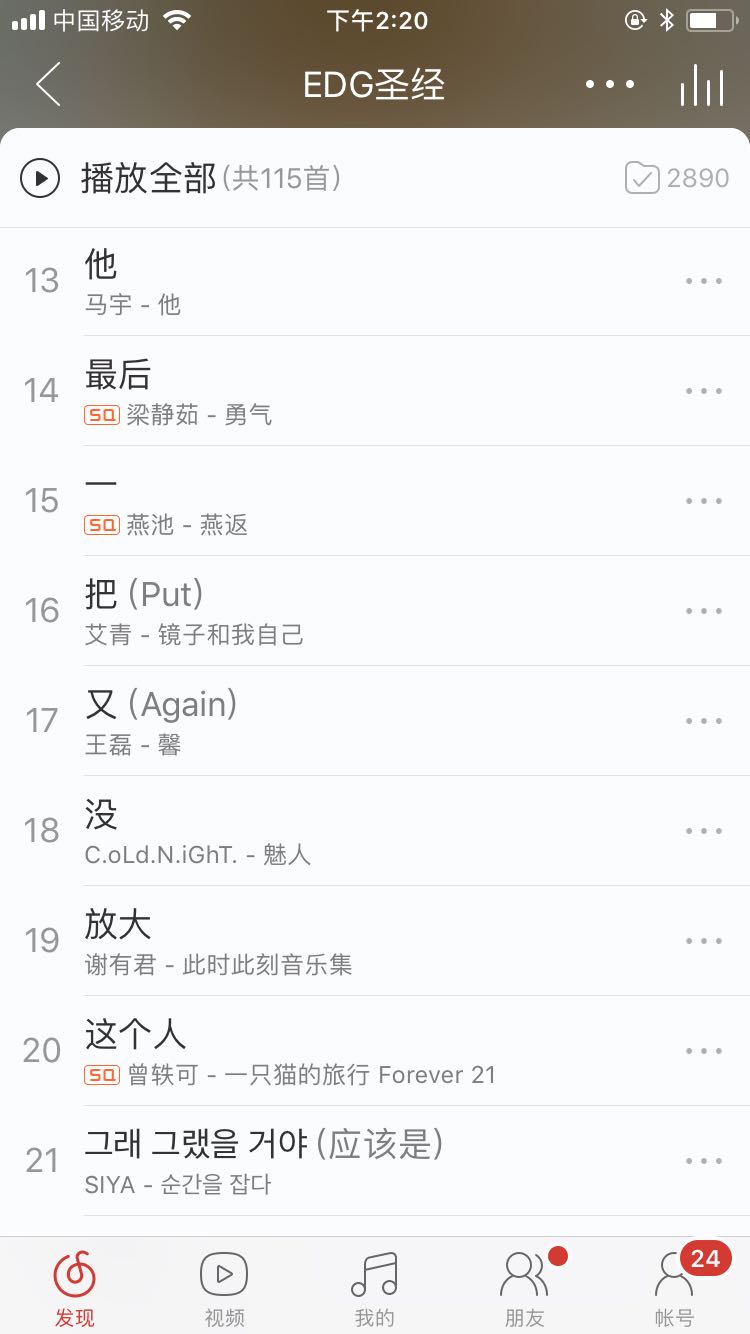This screenshot has width=750, height=1334.
Task: Collect the playlist via the 2890 button
Action: click(x=677, y=179)
